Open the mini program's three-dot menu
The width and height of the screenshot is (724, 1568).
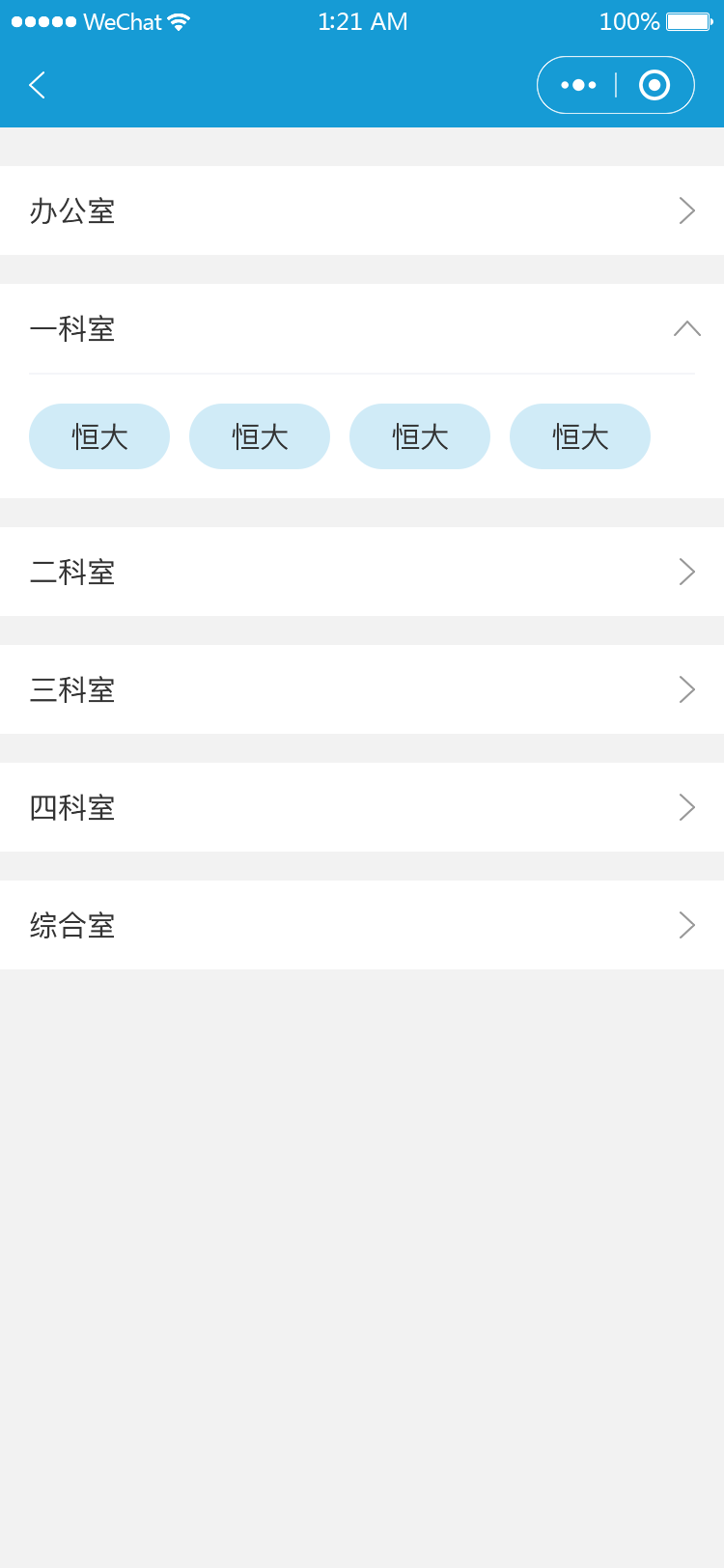tap(578, 85)
